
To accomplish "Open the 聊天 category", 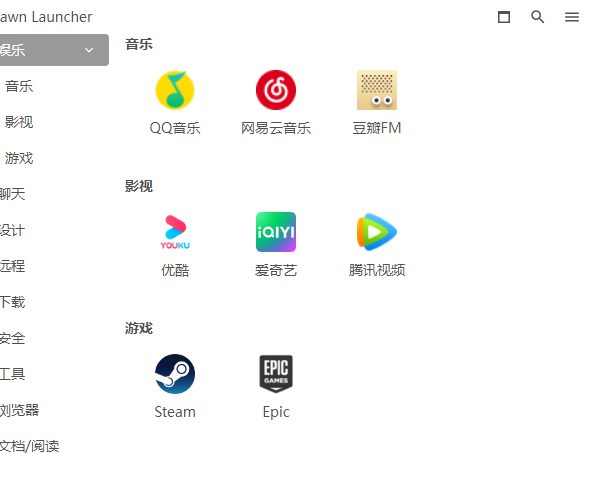I will [x=12, y=194].
